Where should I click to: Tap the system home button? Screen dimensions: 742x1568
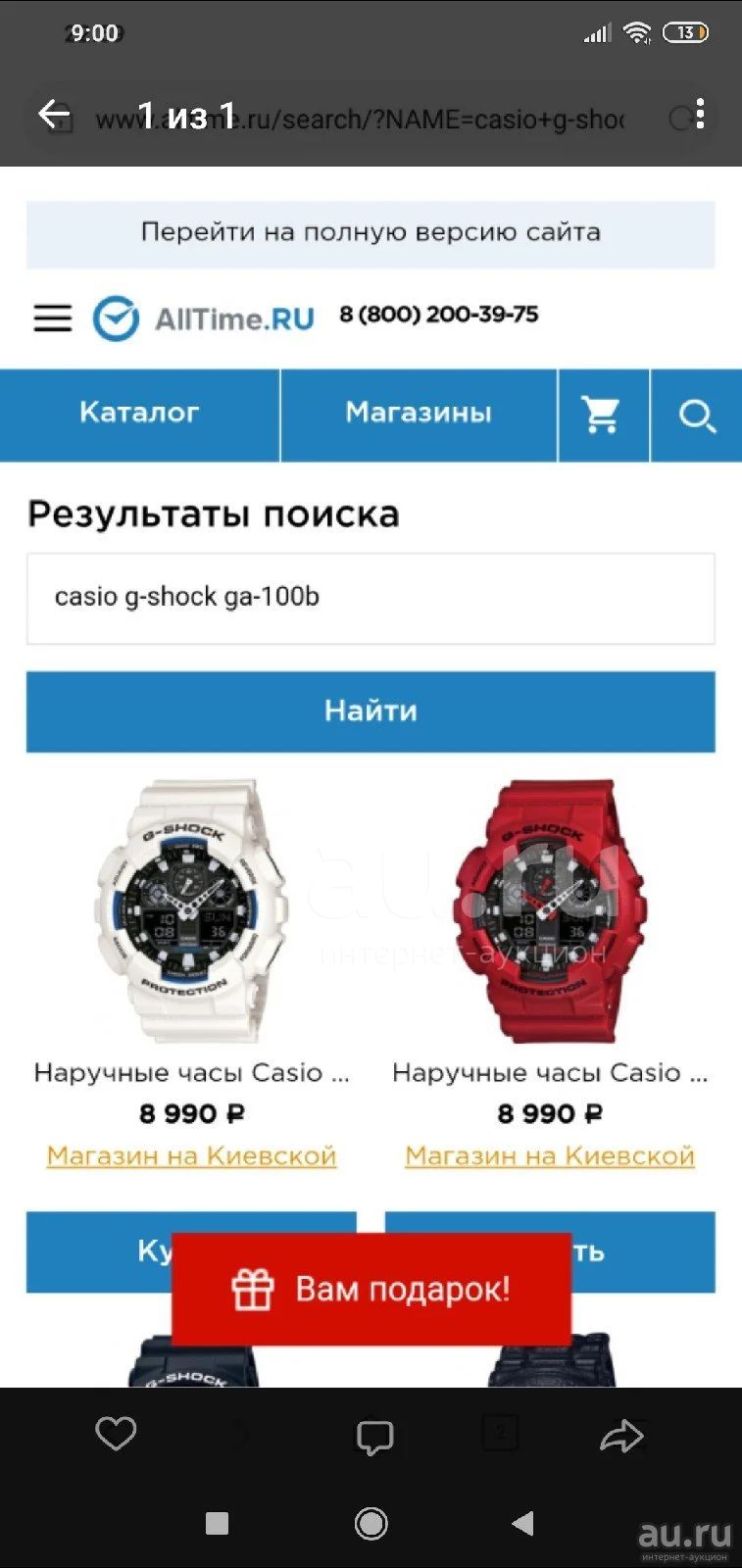[371, 1523]
